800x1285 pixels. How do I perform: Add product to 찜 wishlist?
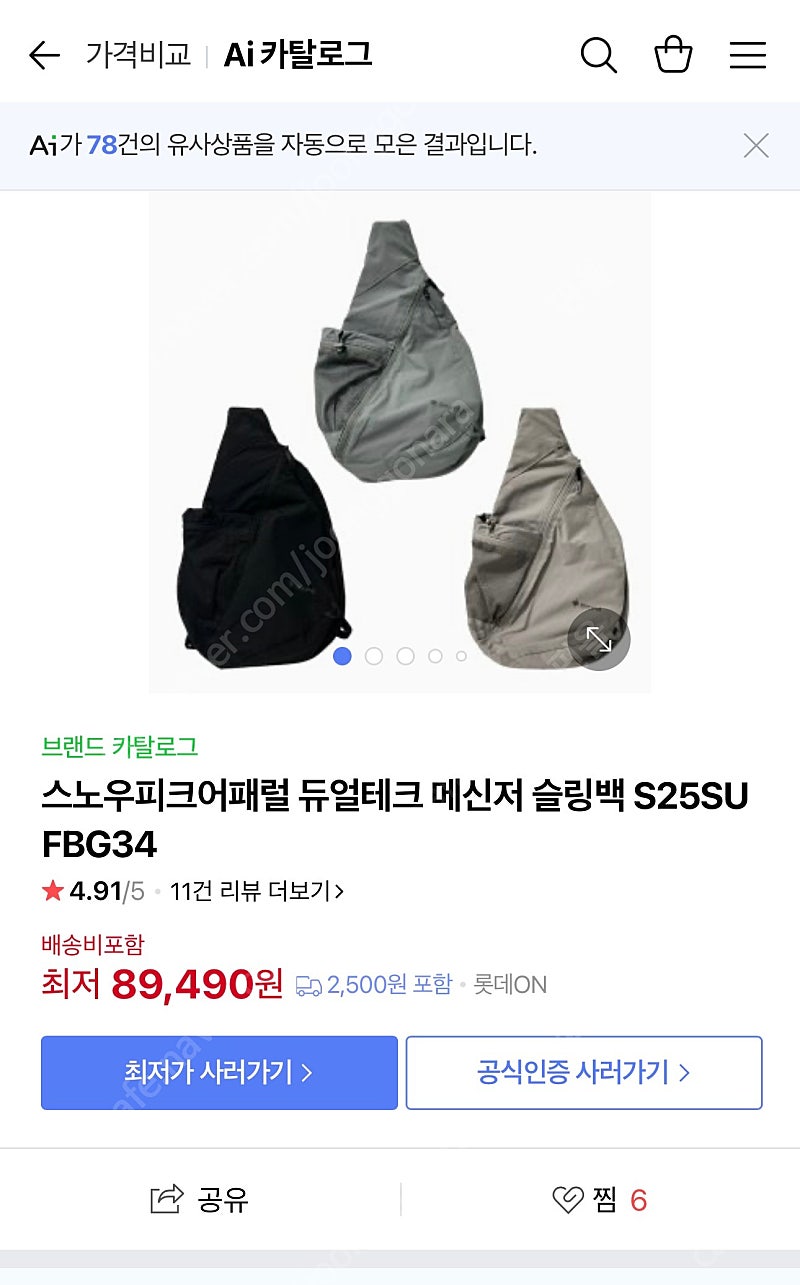600,1199
